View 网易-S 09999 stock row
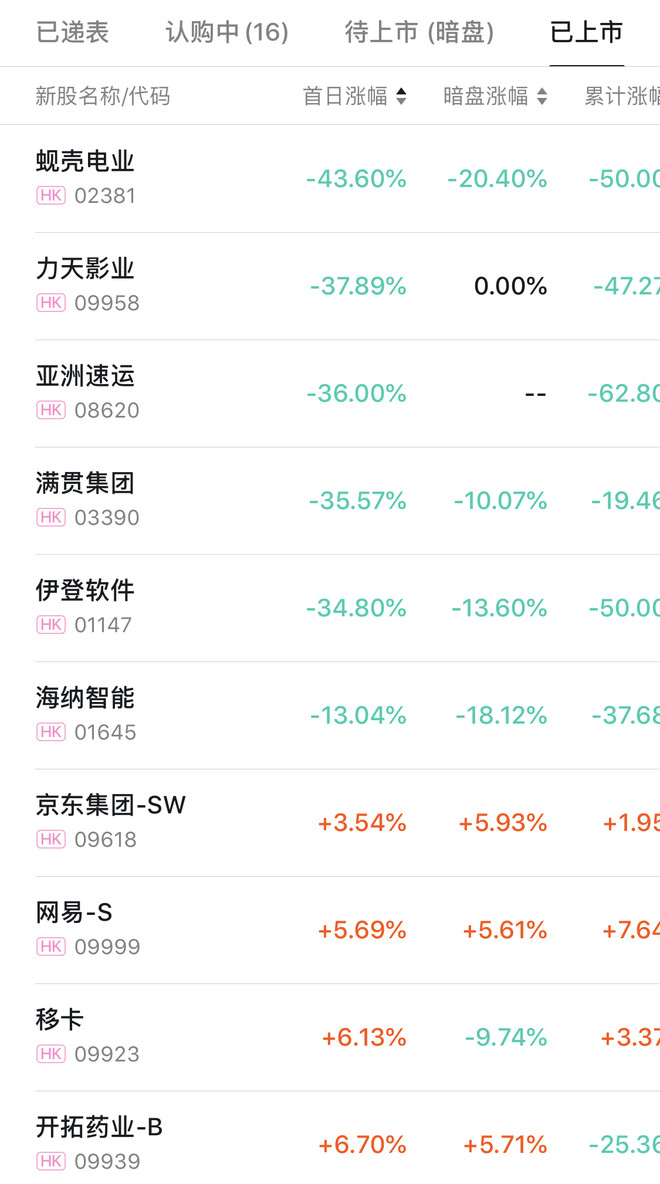 [x=330, y=930]
